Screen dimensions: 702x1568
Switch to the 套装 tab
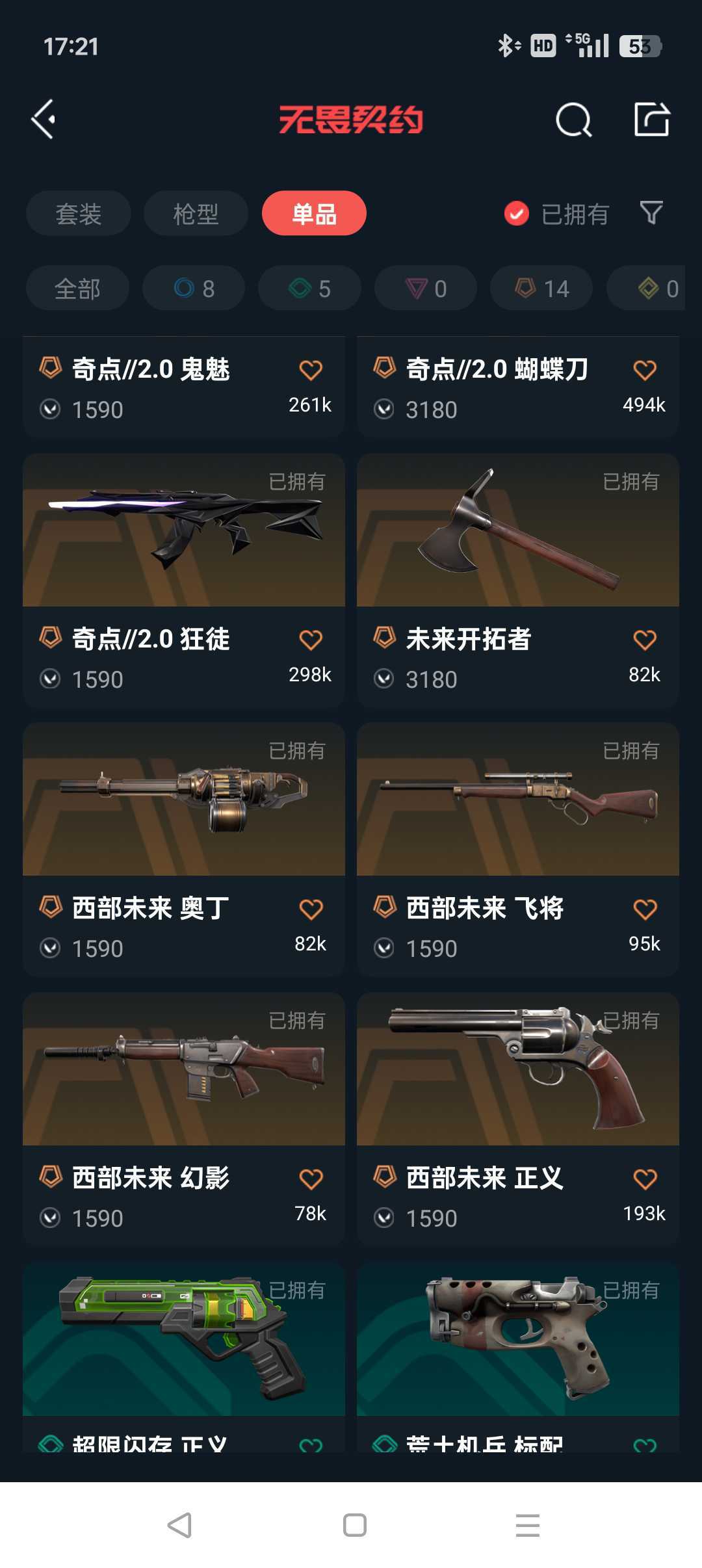point(79,213)
